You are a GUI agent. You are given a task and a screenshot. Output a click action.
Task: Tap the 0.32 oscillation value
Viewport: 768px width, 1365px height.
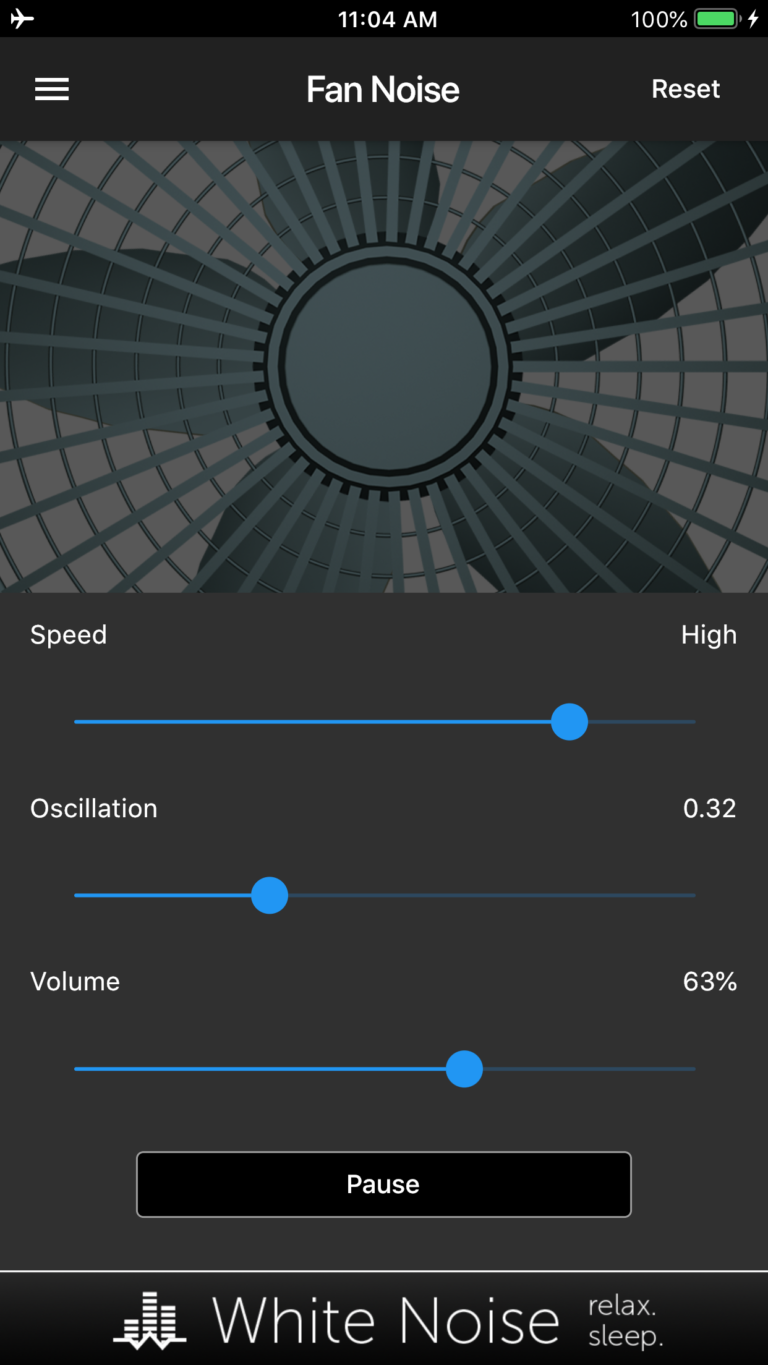(x=710, y=808)
